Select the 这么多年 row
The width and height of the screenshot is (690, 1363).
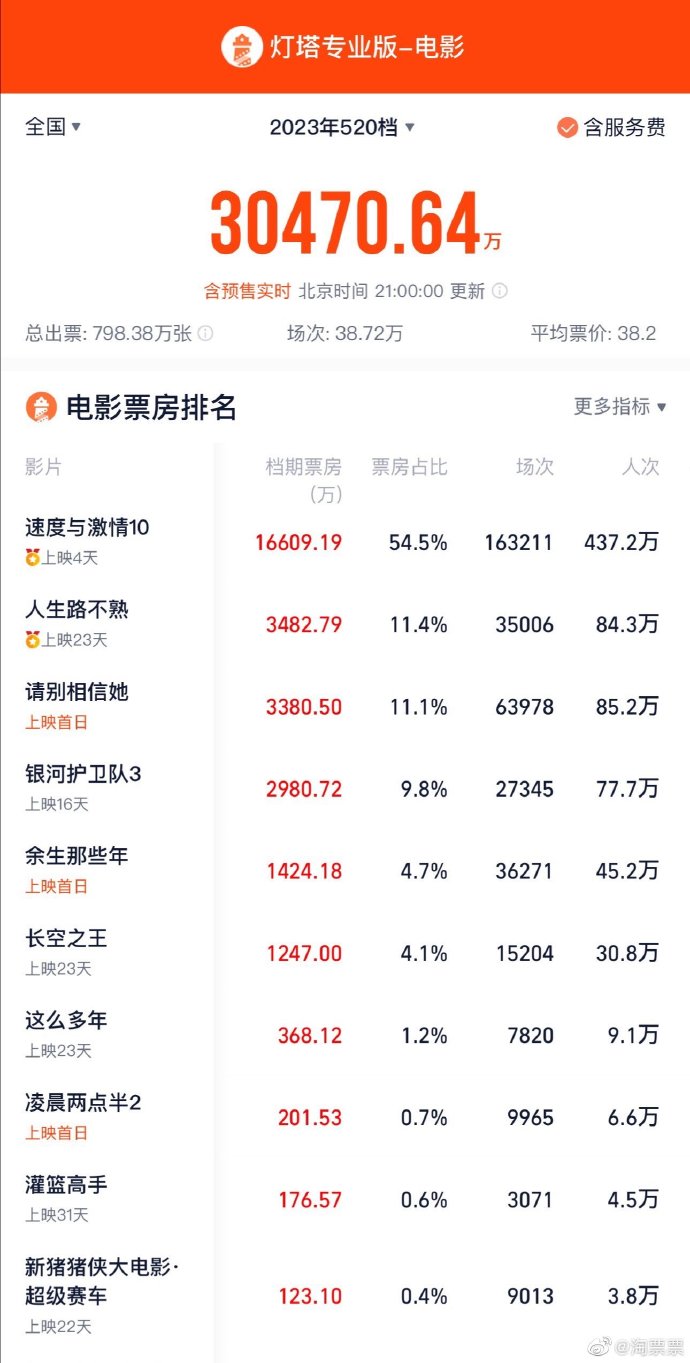pyautogui.click(x=345, y=1034)
